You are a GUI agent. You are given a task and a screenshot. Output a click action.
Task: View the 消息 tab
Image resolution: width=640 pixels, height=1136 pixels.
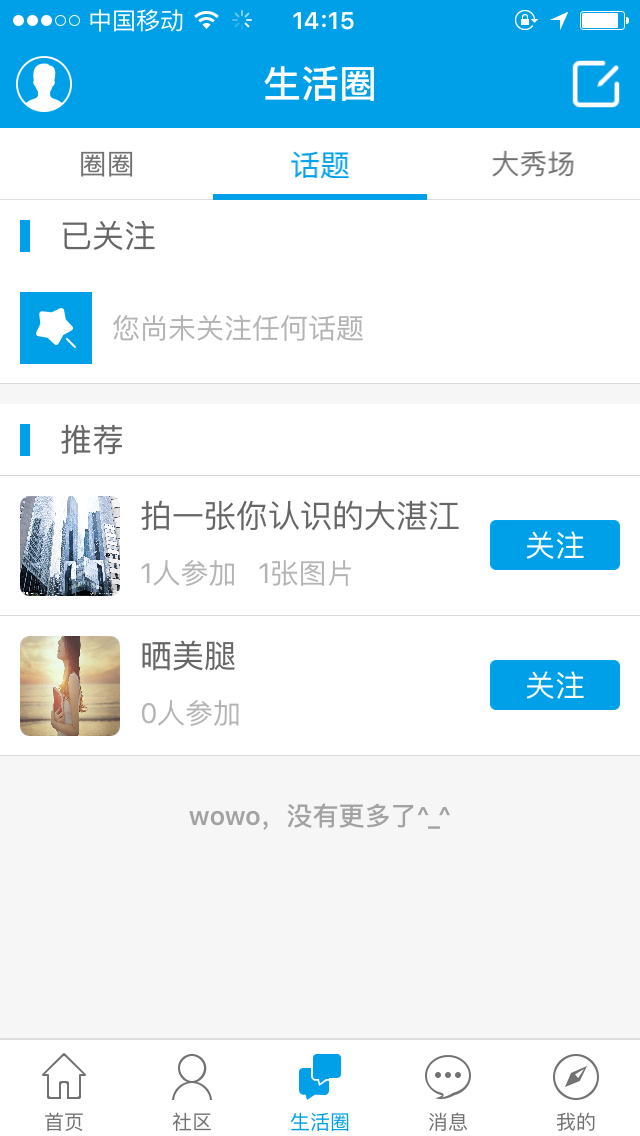coord(448,1090)
